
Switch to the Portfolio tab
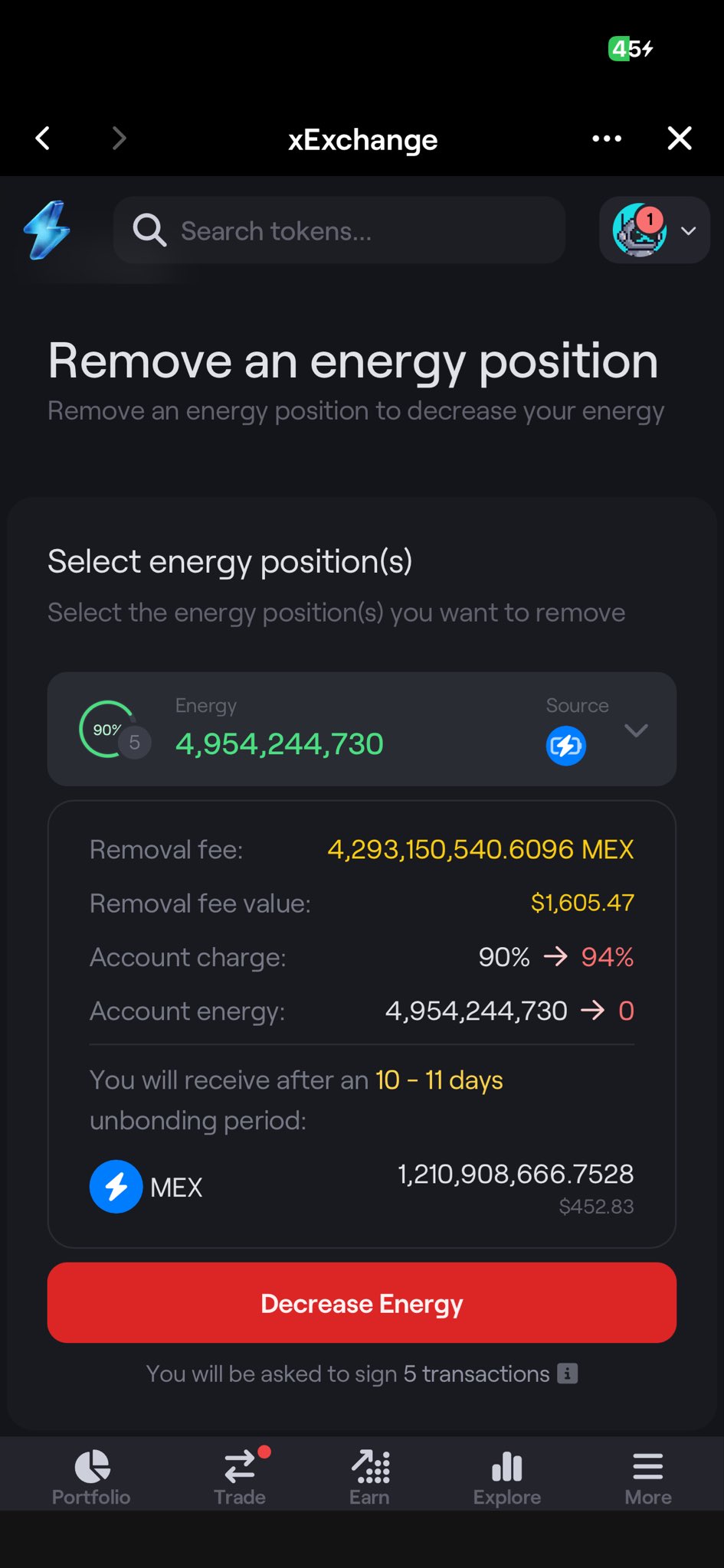[x=91, y=1478]
